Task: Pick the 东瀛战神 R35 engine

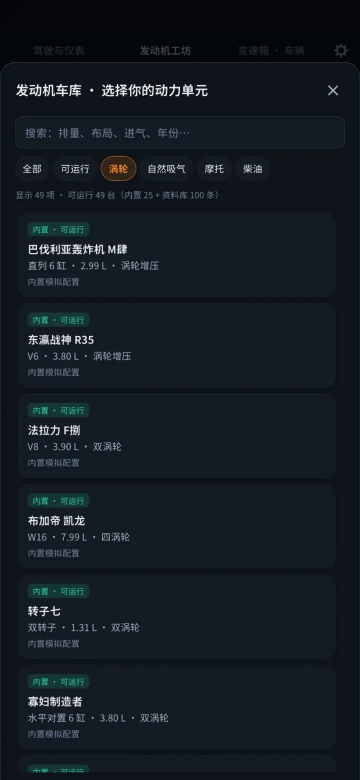Action: (x=177, y=345)
